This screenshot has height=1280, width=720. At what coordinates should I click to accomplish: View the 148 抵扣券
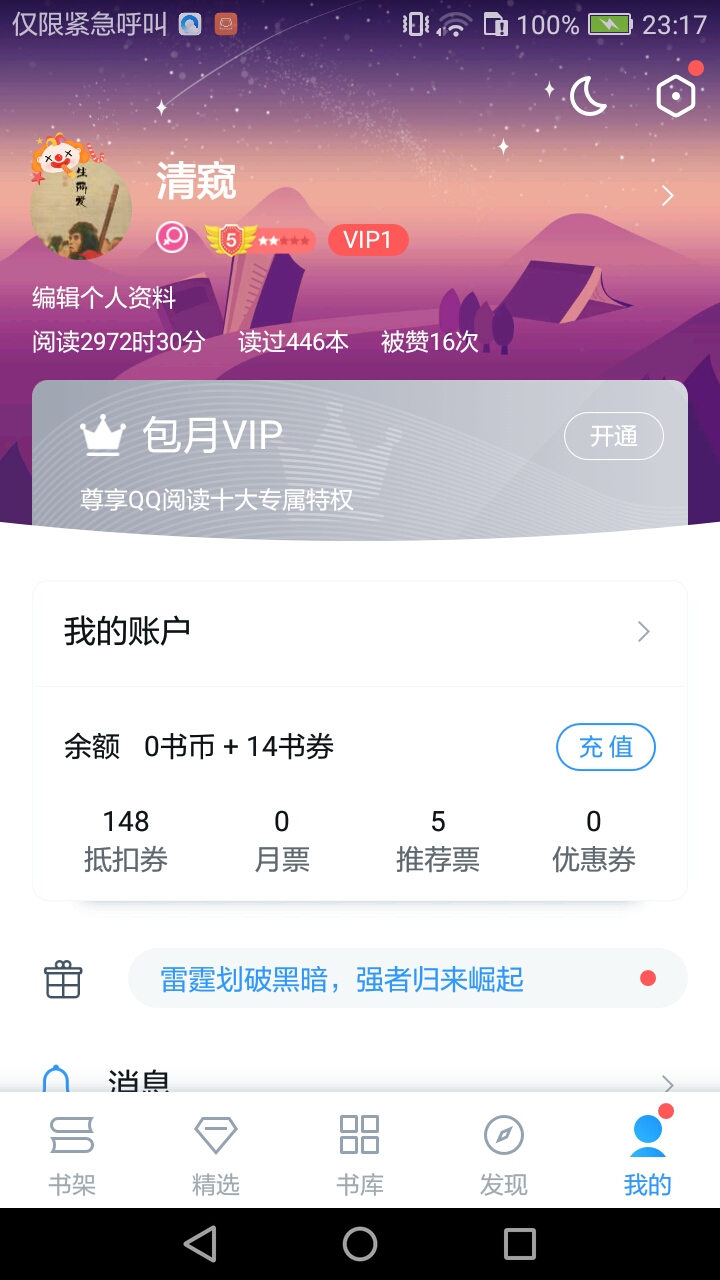[126, 840]
